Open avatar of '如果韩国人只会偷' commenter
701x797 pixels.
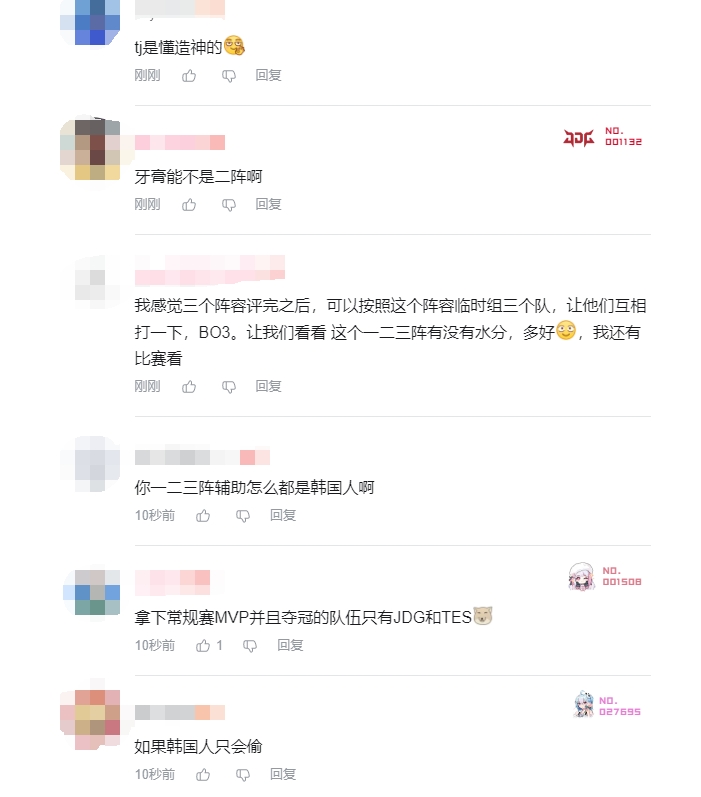[90, 719]
